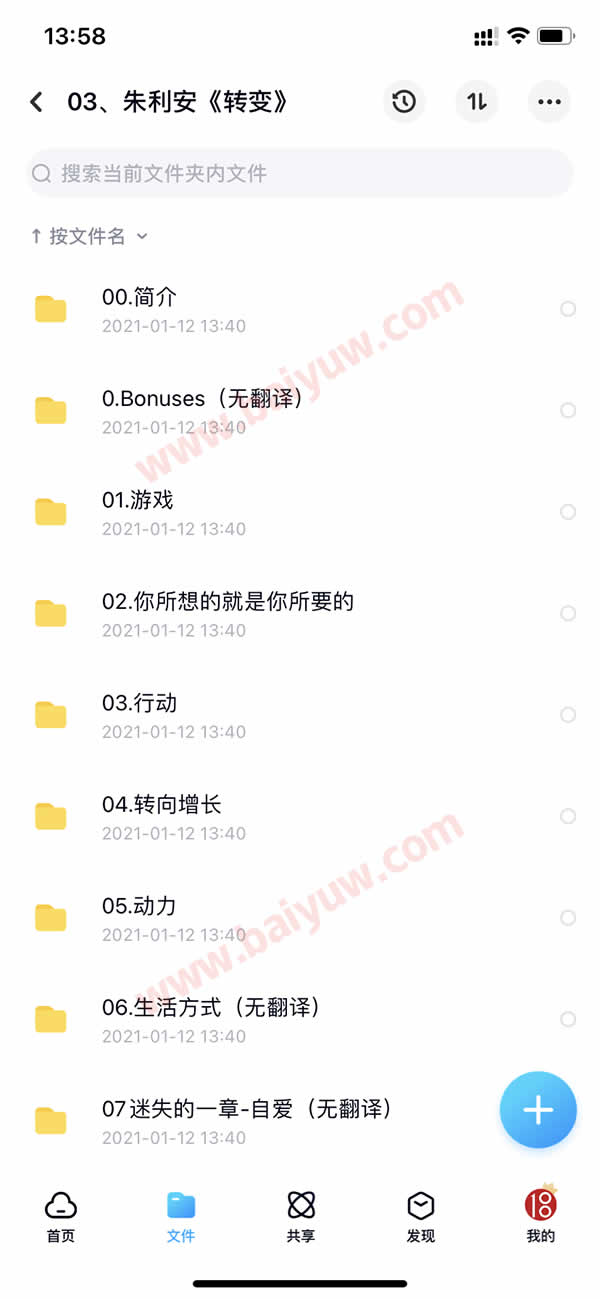This screenshot has height=1299, width=600.
Task: Tap the 搜索当前文件夹内文件 search box
Action: coord(300,174)
